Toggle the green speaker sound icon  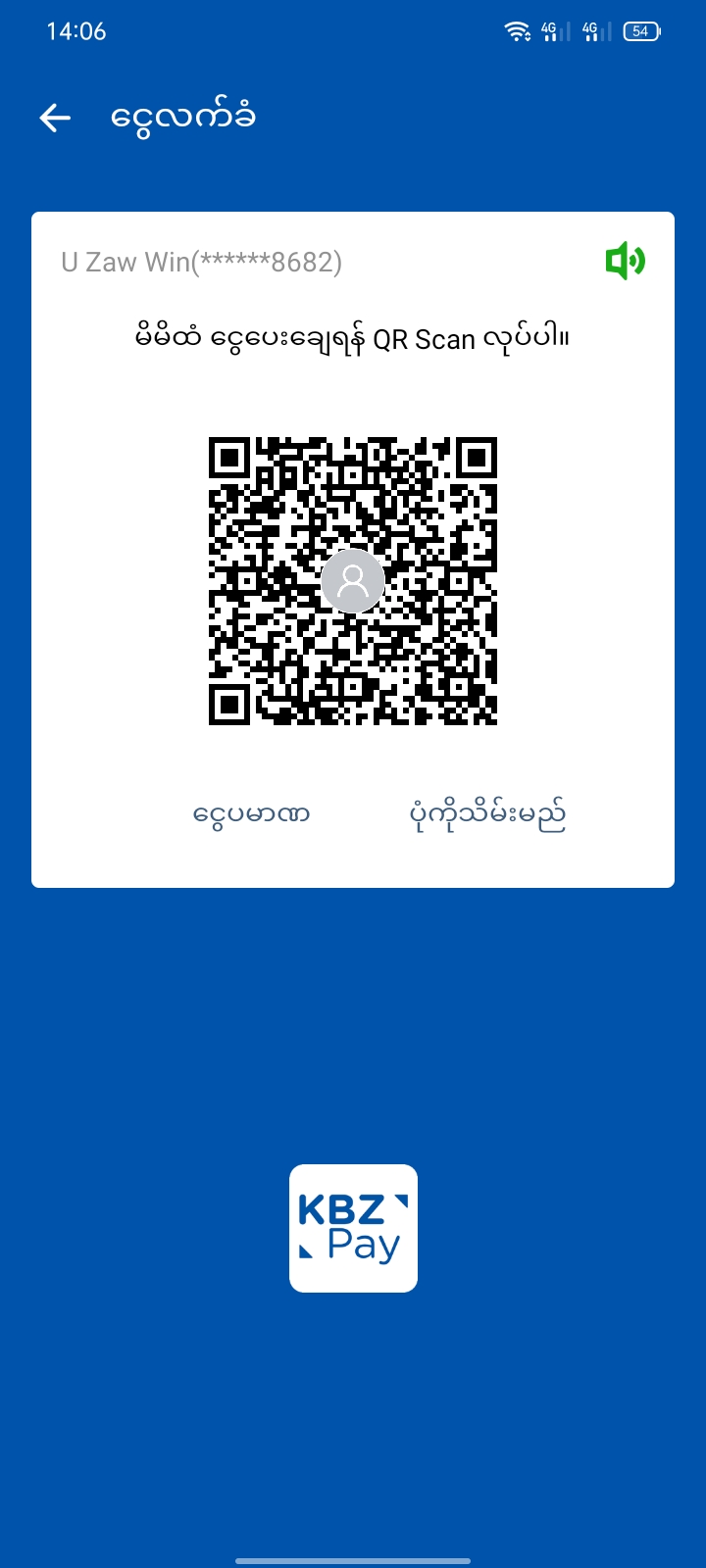625,262
